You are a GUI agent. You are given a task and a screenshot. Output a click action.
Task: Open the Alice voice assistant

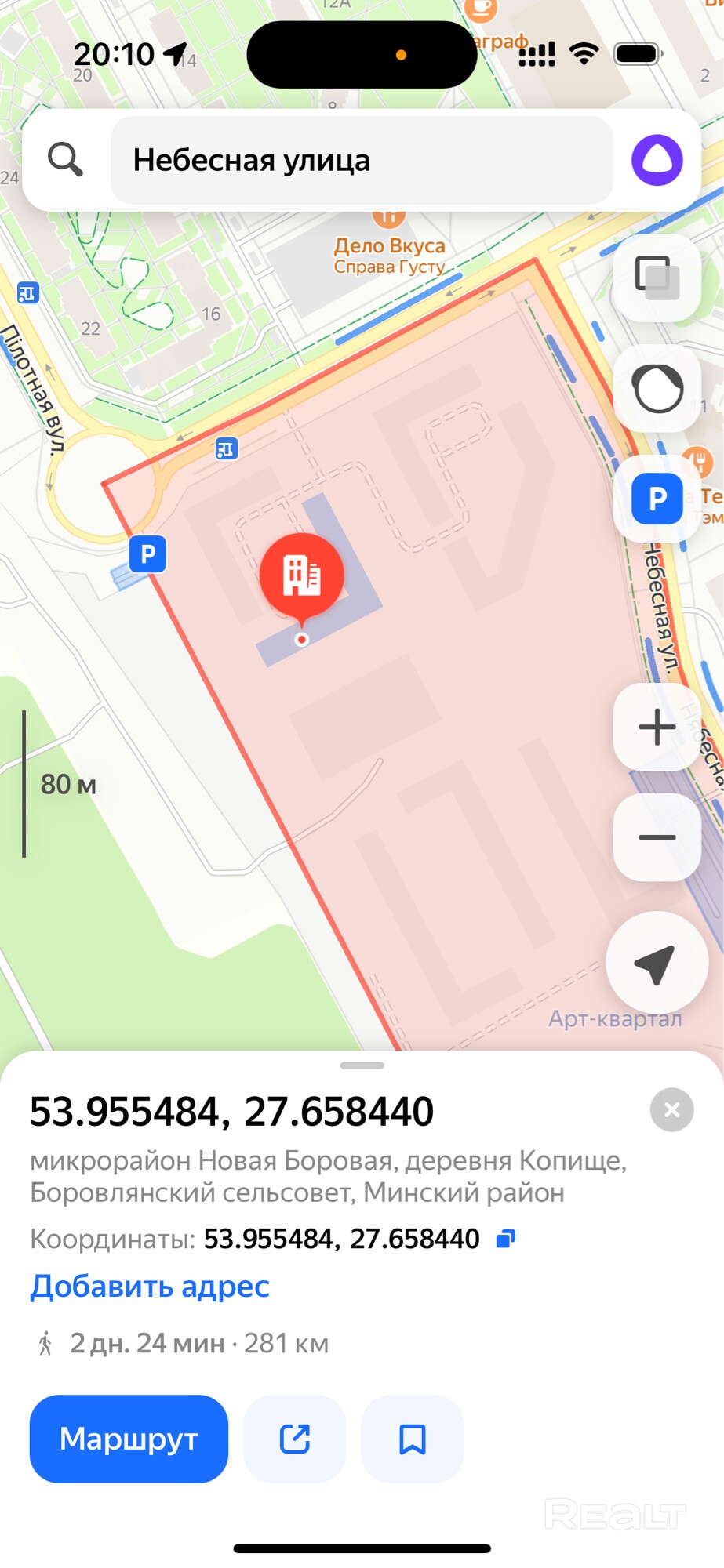point(657,160)
